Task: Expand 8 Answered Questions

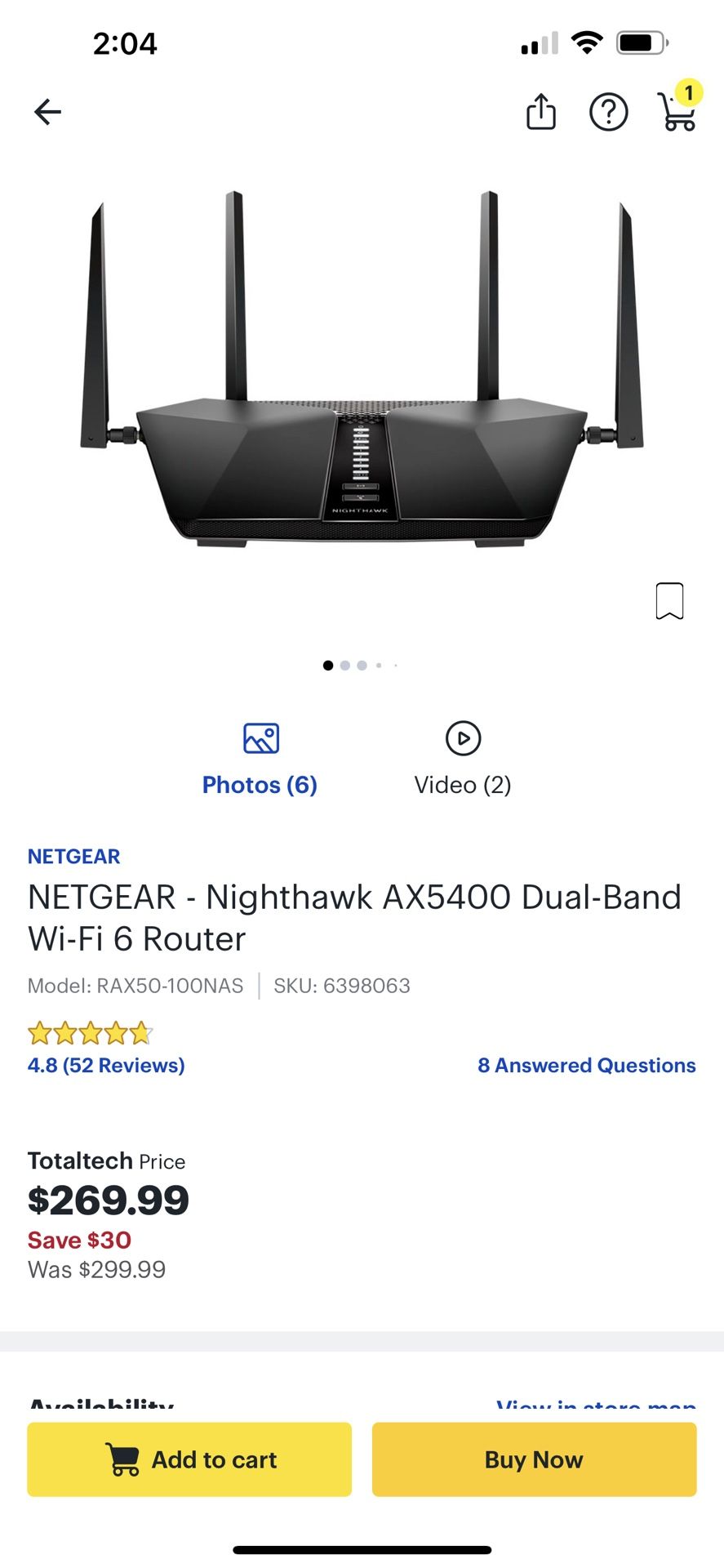Action: [586, 1065]
